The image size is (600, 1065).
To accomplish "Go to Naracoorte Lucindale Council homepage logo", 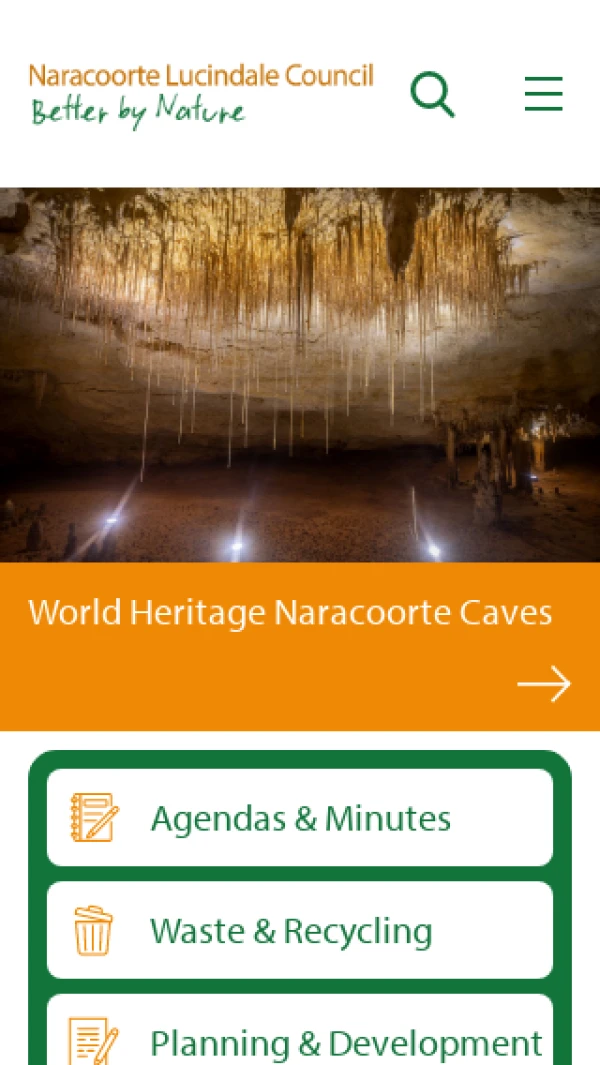I will (200, 95).
